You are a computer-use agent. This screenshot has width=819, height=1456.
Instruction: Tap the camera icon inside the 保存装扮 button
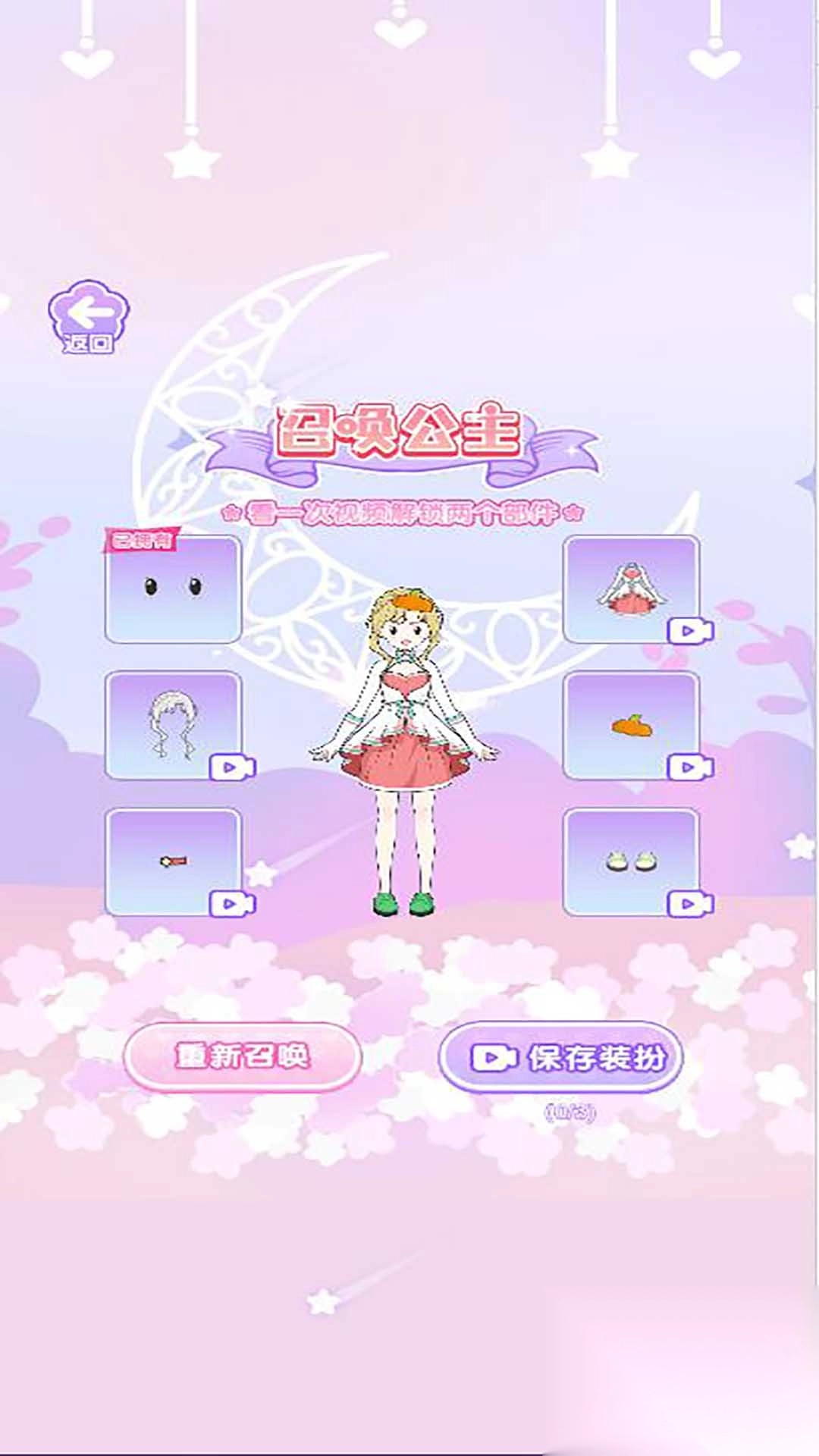click(x=494, y=1055)
